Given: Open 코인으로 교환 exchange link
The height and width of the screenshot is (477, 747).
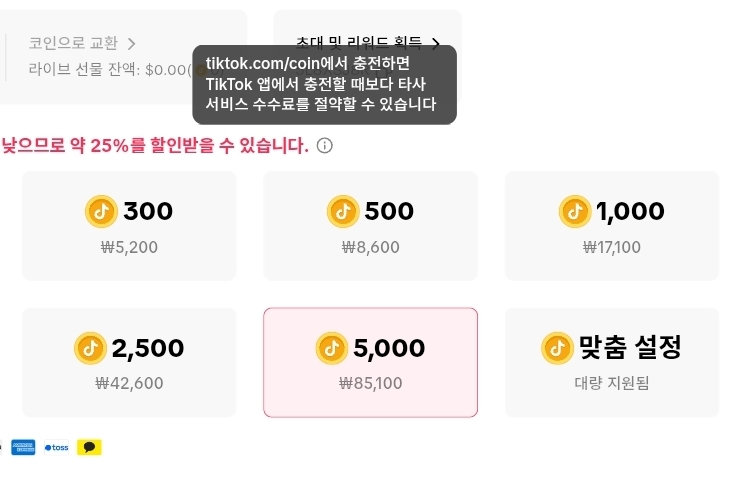Looking at the screenshot, I should [x=82, y=43].
